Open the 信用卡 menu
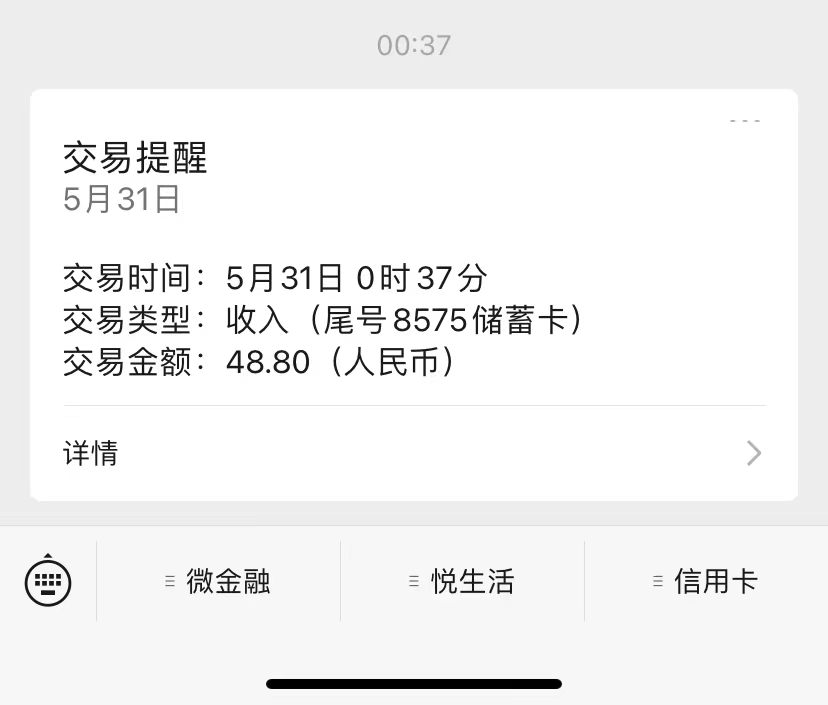 706,581
